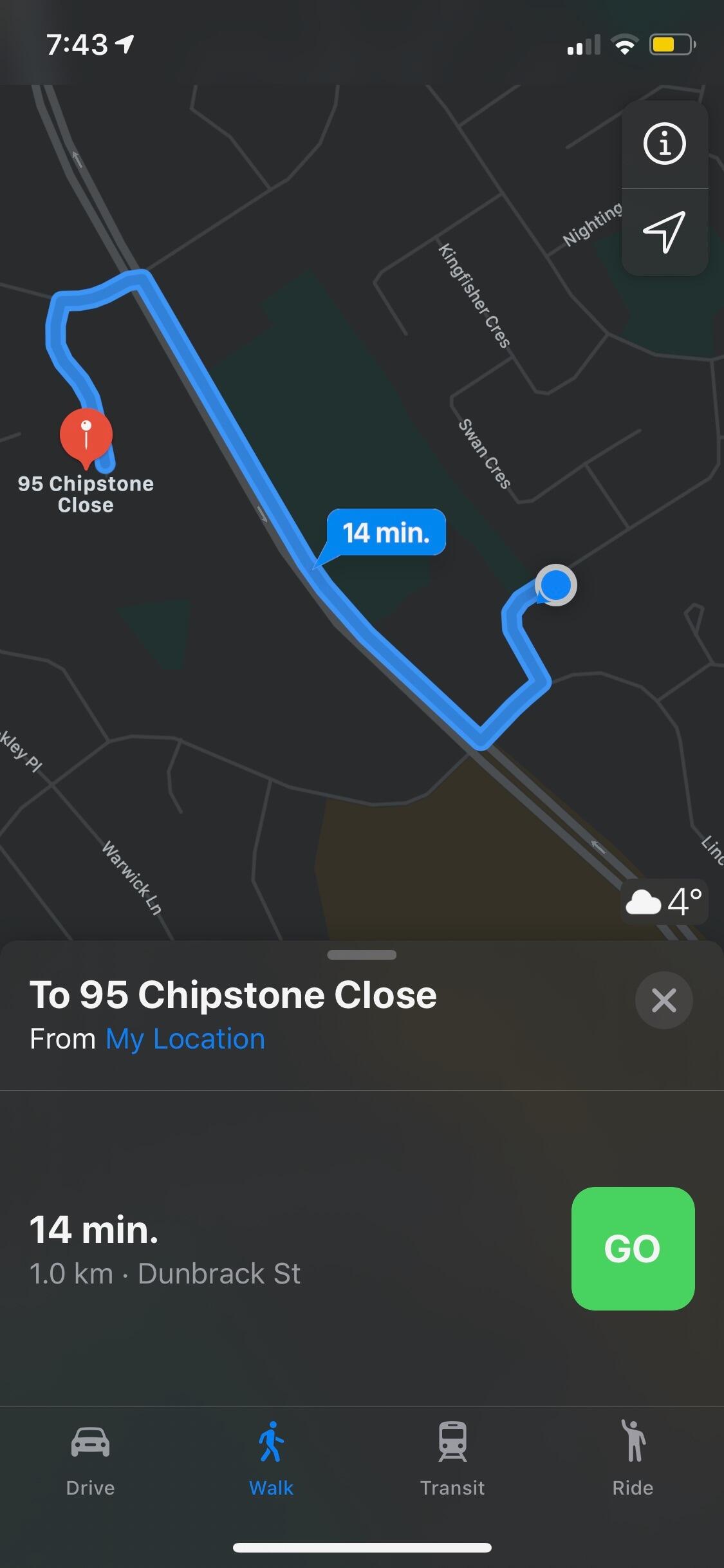Tap the 14 min. route label on map

tap(385, 532)
